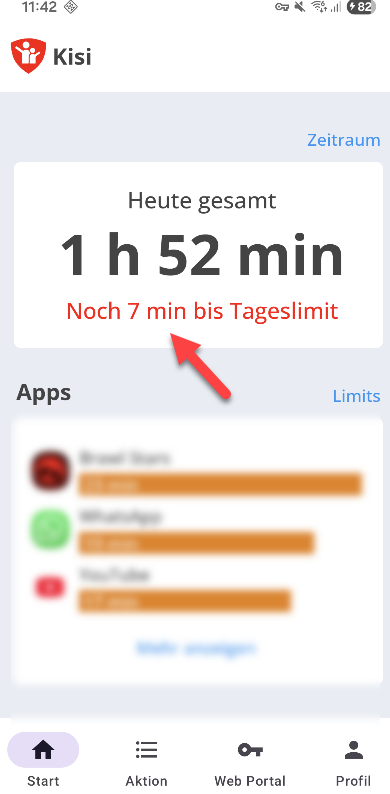Open the Zeitraum link

[343, 140]
